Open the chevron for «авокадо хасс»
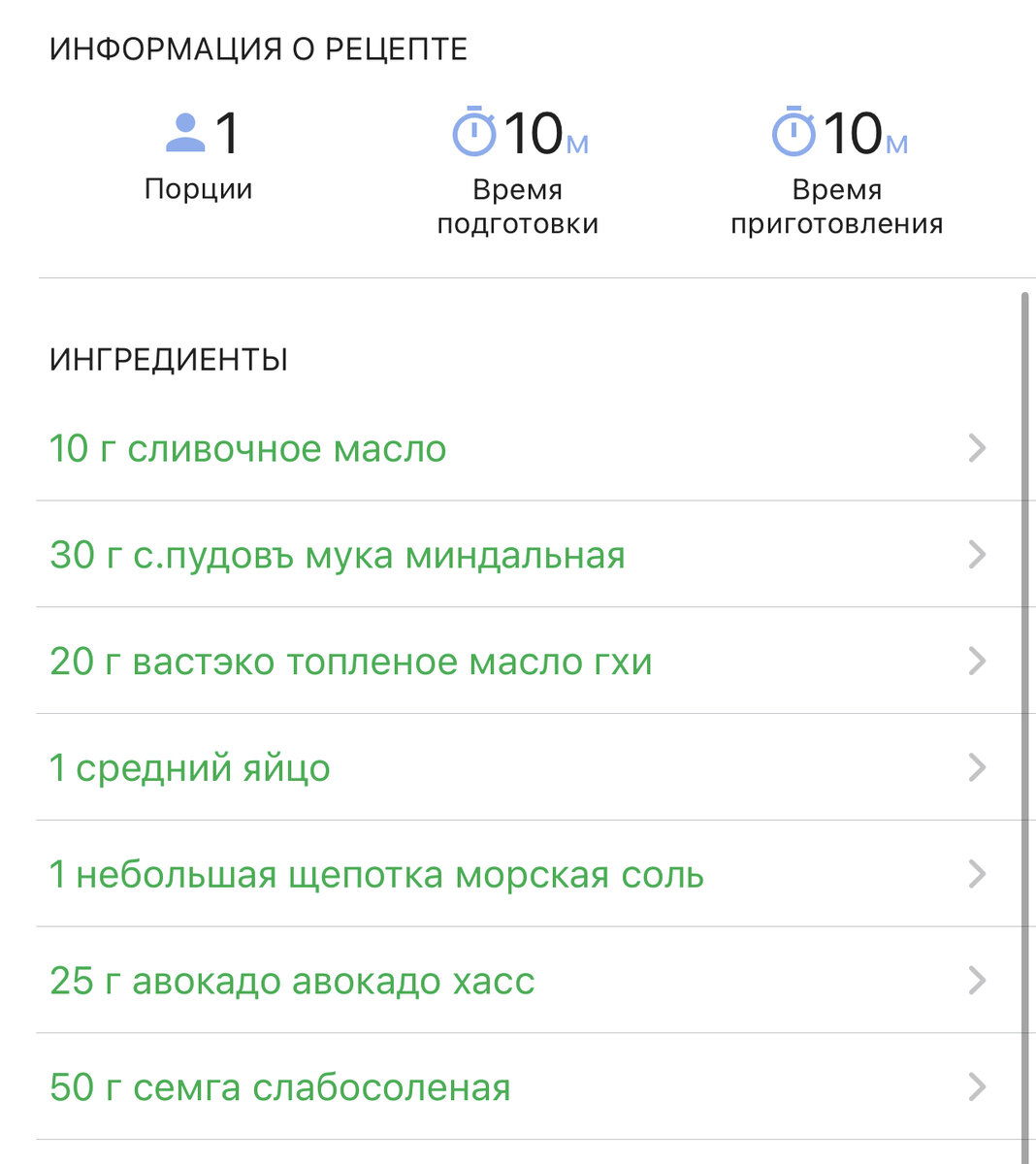Viewport: 1036px width, 1164px height. (x=975, y=980)
